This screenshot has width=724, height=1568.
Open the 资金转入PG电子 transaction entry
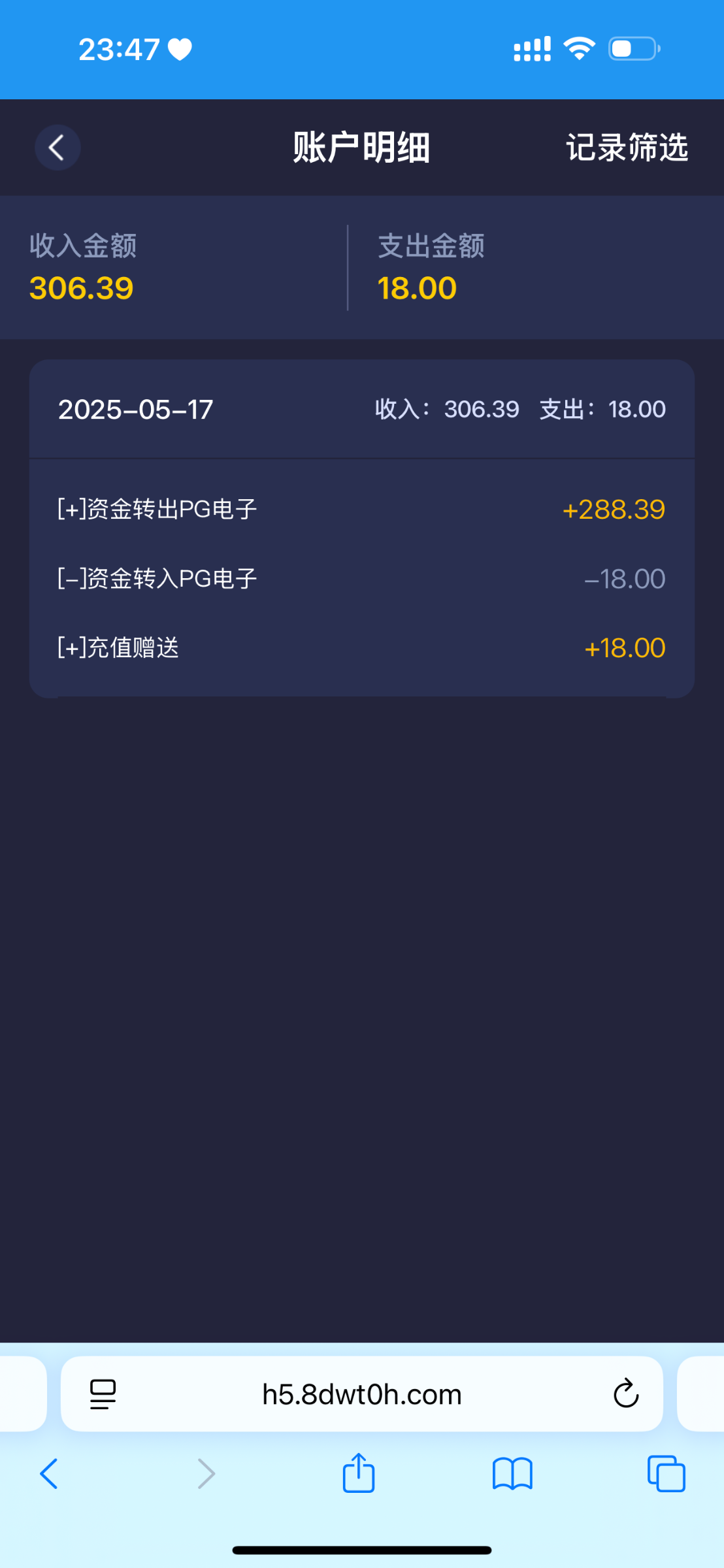click(361, 578)
